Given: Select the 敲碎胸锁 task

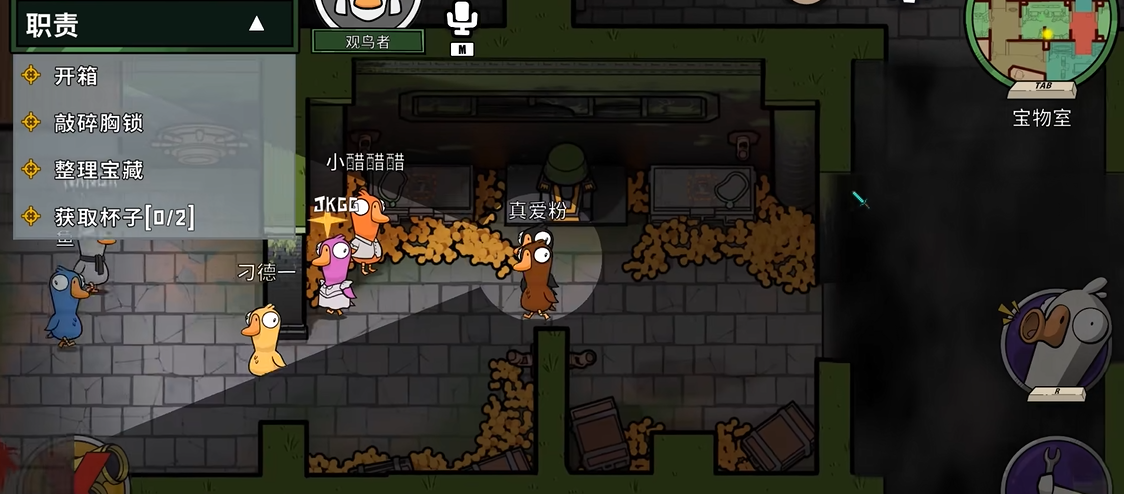Looking at the screenshot, I should (98, 122).
